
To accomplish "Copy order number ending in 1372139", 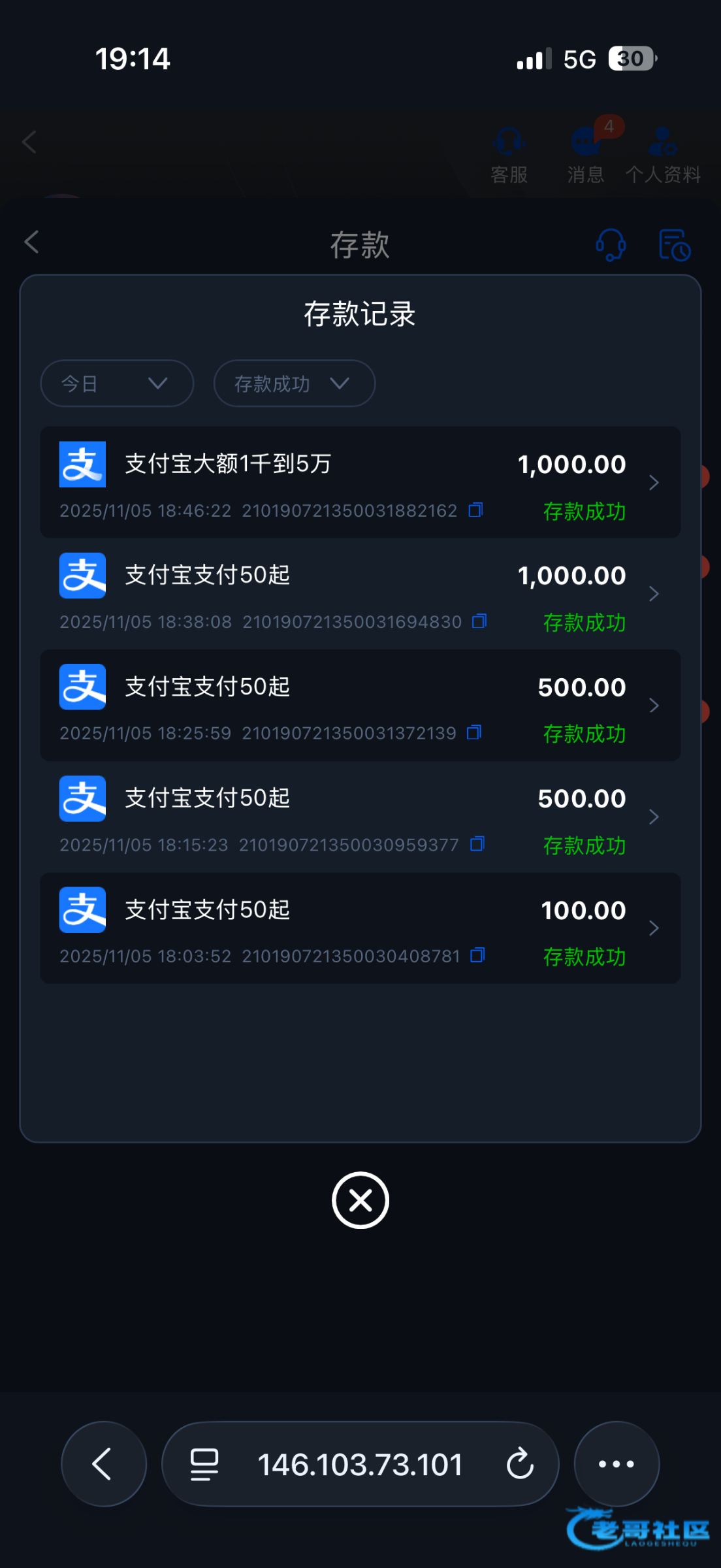I will point(475,733).
